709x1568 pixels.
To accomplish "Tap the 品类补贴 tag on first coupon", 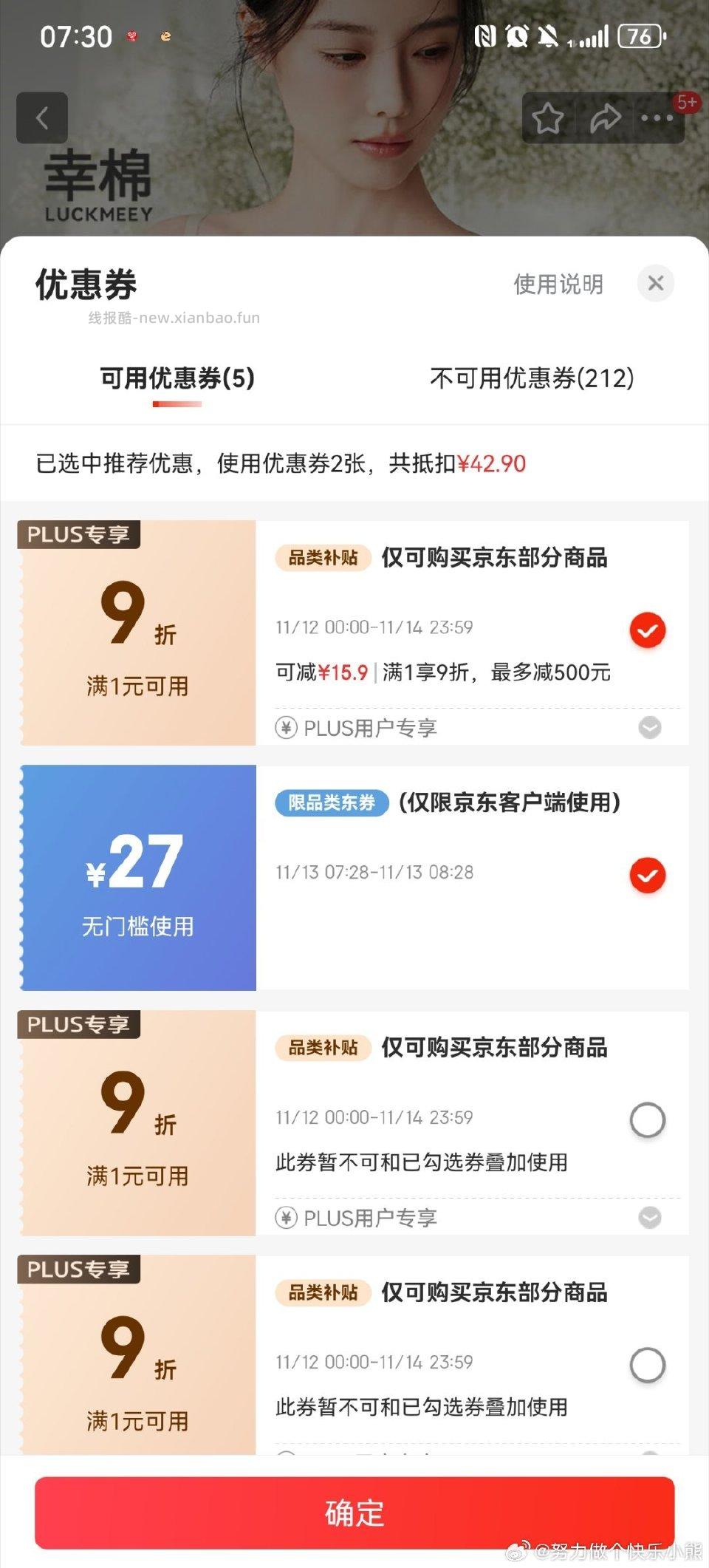I will tap(323, 559).
